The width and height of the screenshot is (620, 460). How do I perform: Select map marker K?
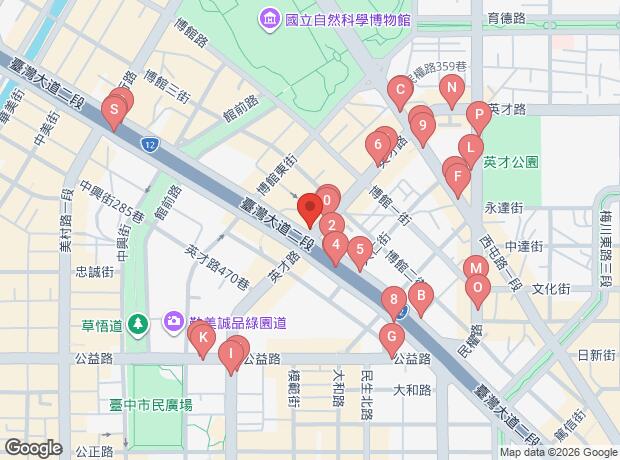point(202,339)
